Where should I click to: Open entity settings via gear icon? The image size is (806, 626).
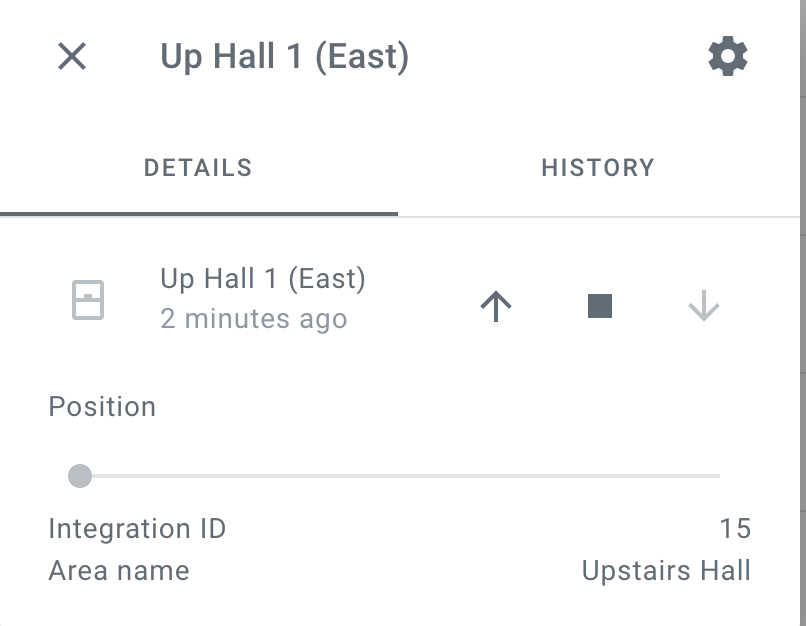coord(727,56)
